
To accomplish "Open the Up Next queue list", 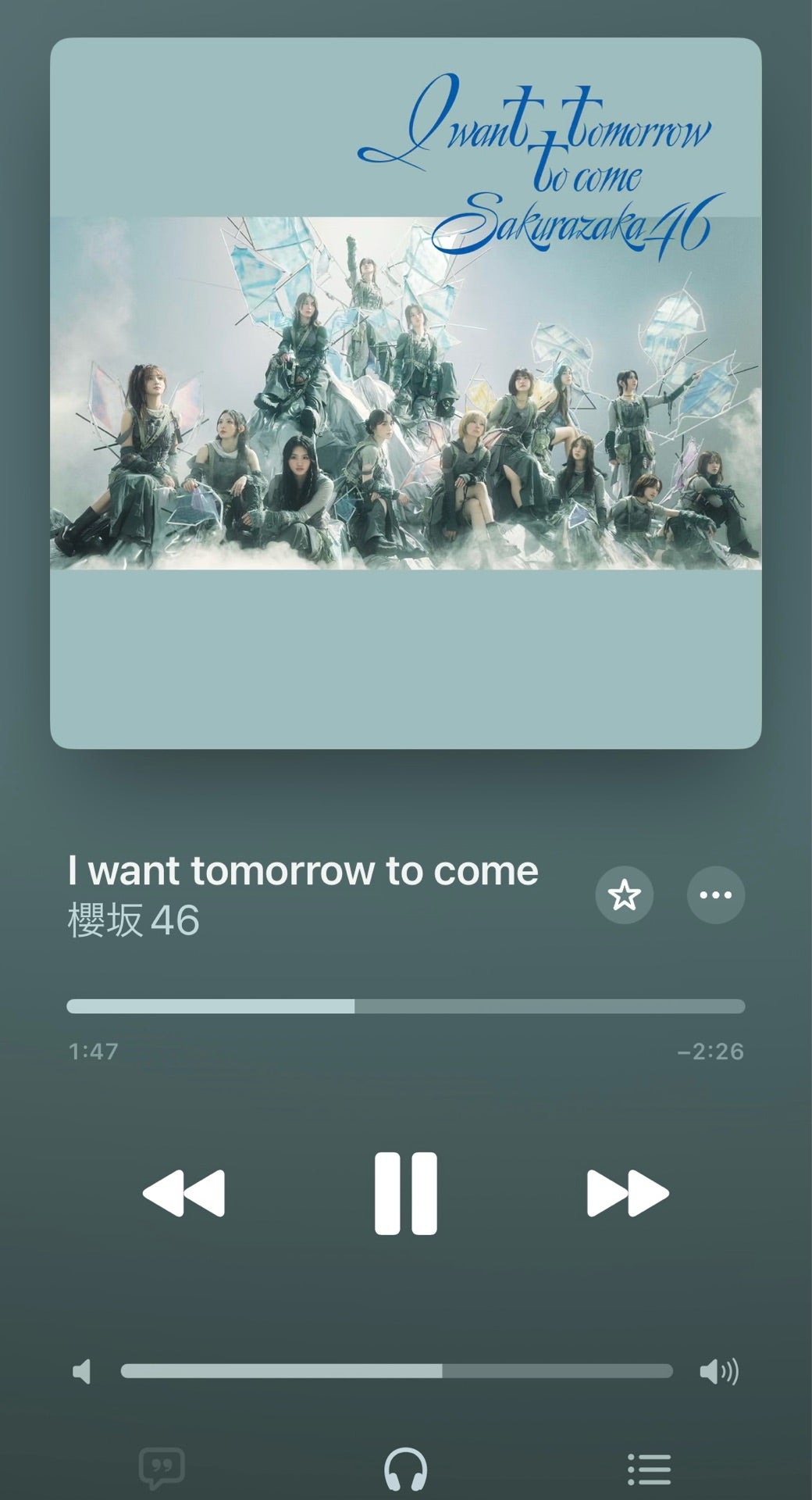I will click(x=650, y=1469).
